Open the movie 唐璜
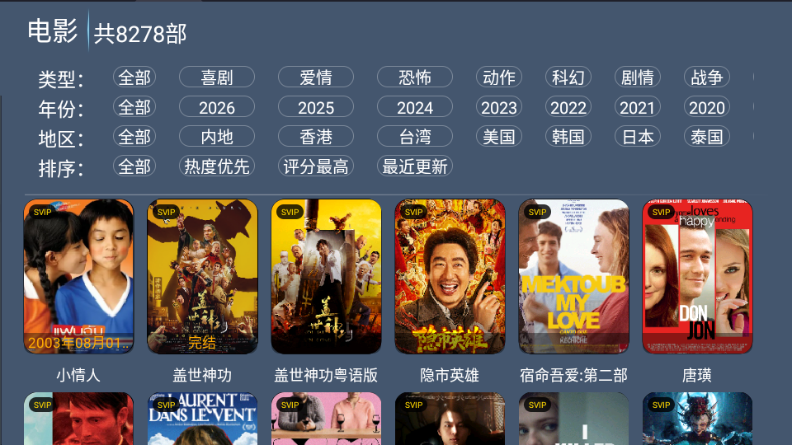Screen dimensions: 792x445 point(697,277)
